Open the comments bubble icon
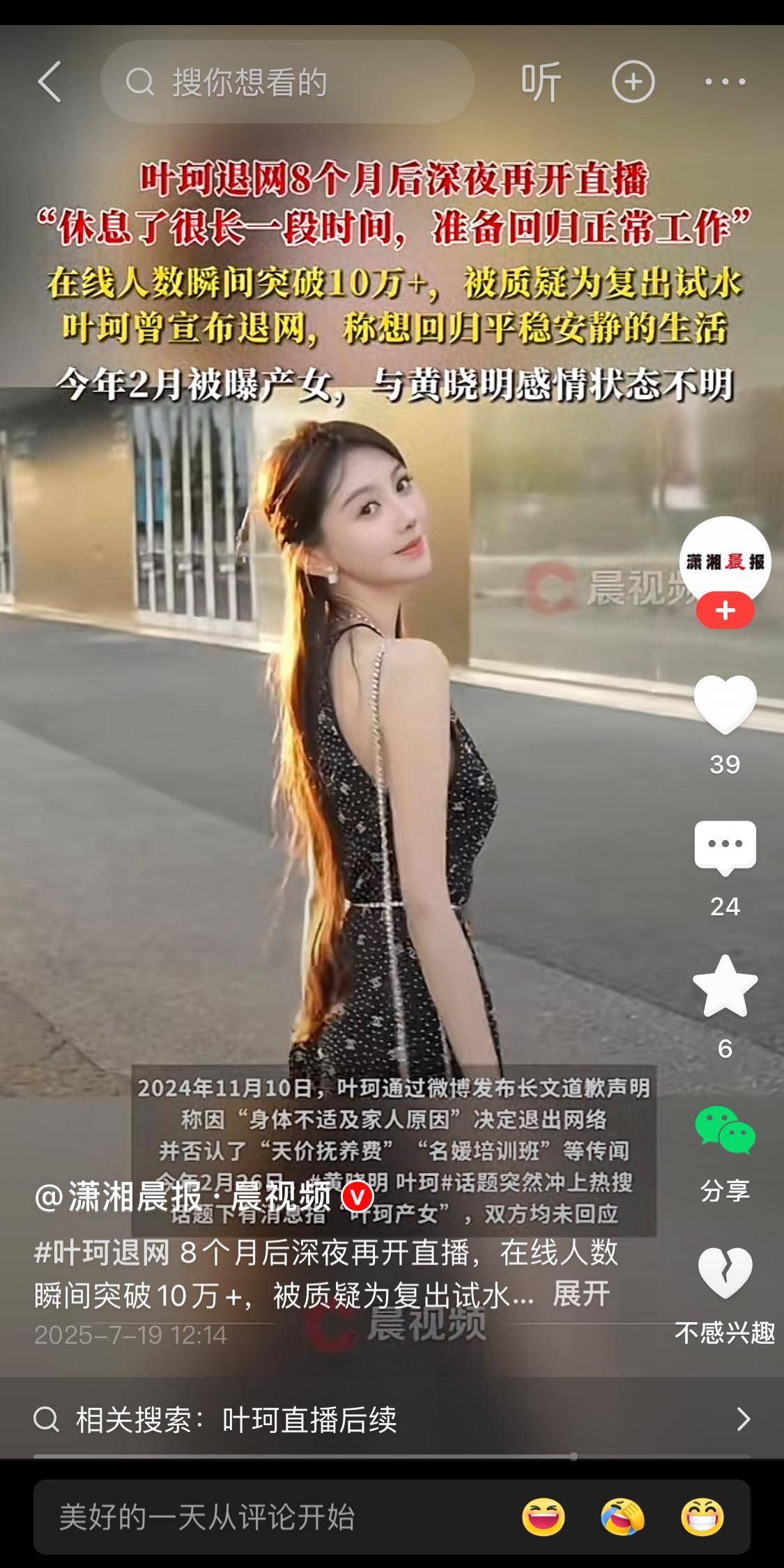 (725, 847)
